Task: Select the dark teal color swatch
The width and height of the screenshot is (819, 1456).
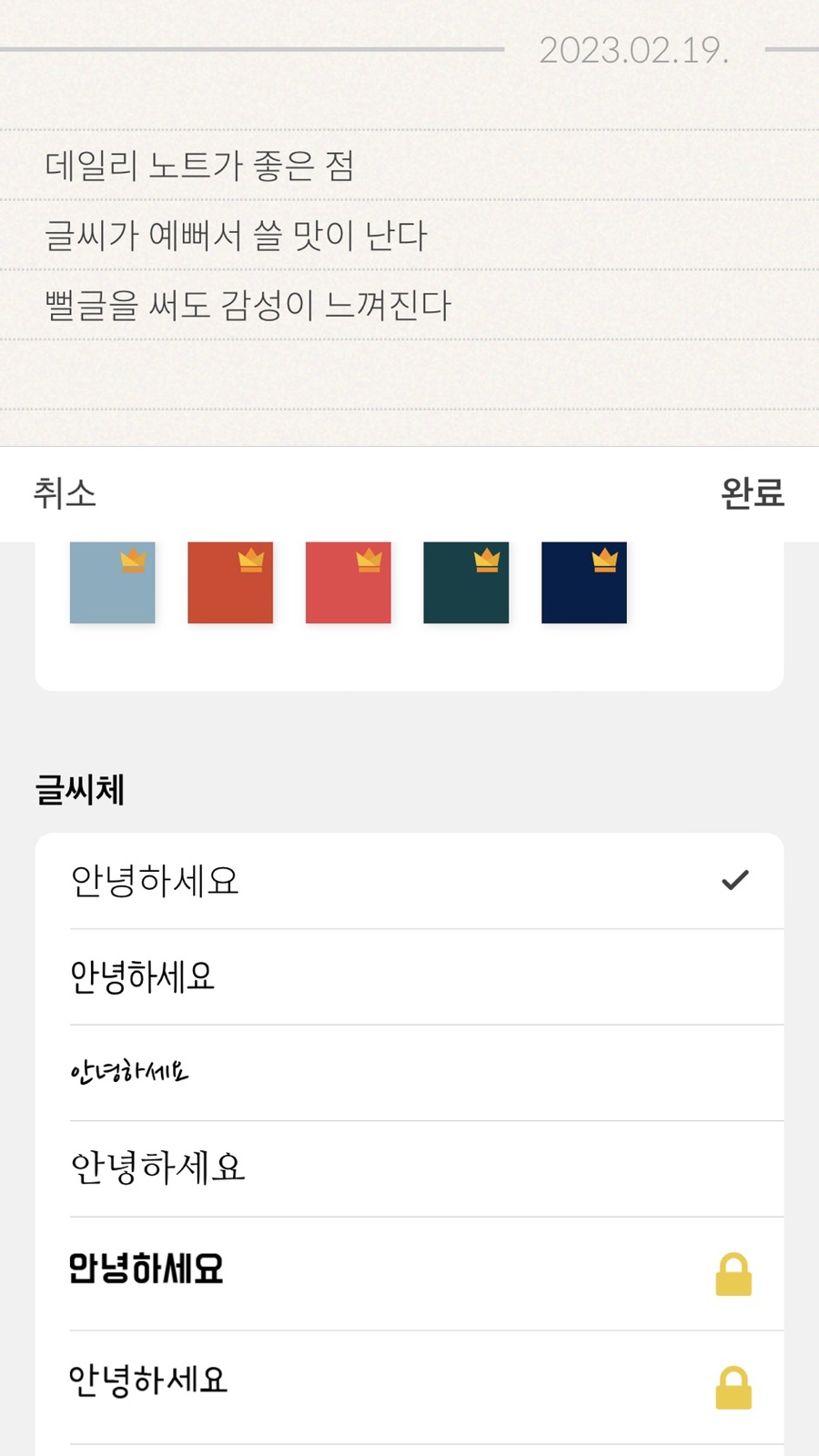Action: [x=466, y=582]
